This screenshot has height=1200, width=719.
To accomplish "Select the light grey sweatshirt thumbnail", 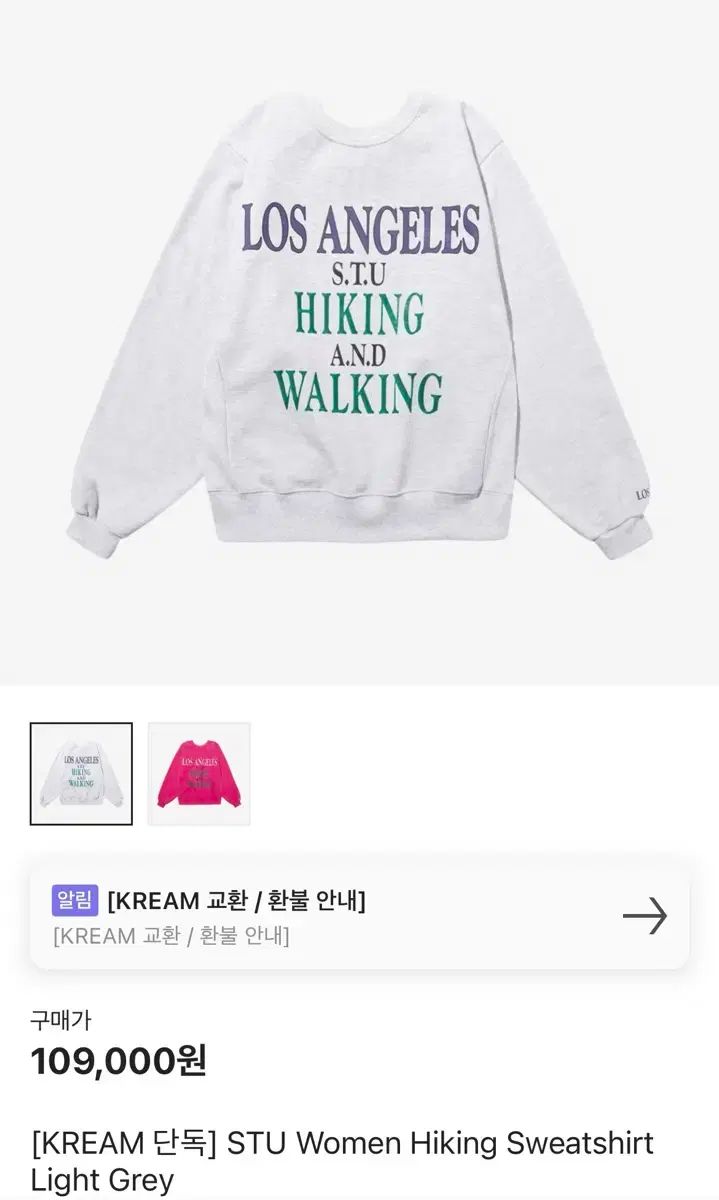I will pos(81,774).
